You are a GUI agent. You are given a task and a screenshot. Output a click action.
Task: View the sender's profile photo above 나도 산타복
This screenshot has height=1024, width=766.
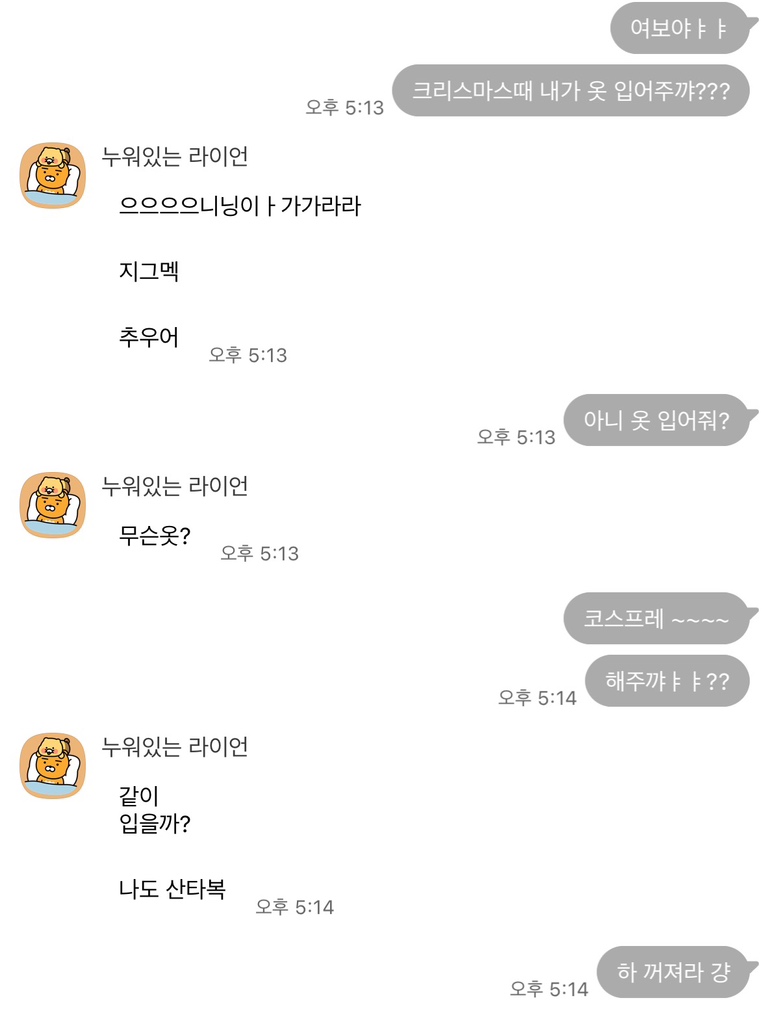coord(53,765)
